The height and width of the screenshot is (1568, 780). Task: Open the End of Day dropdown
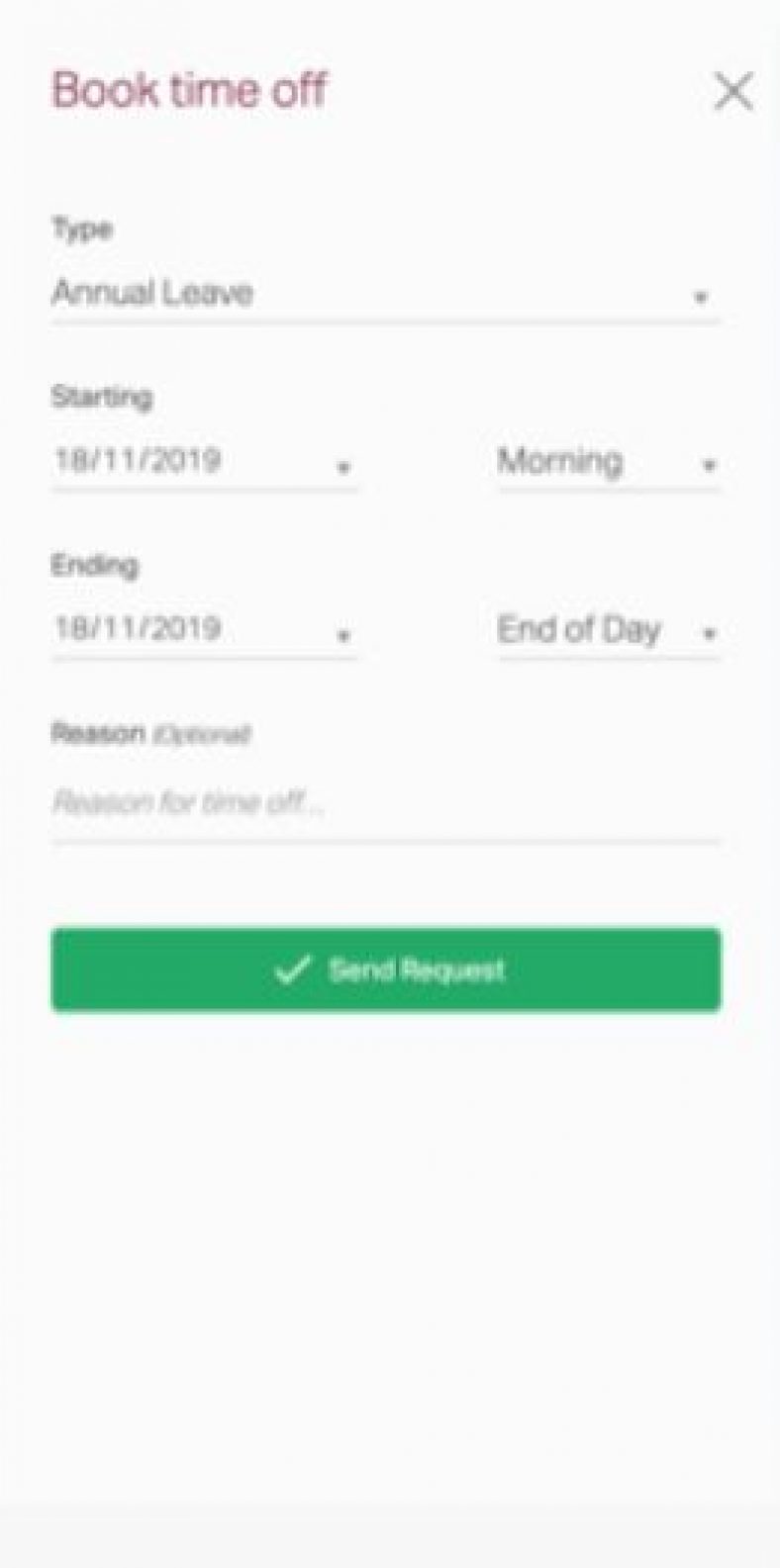pos(707,634)
